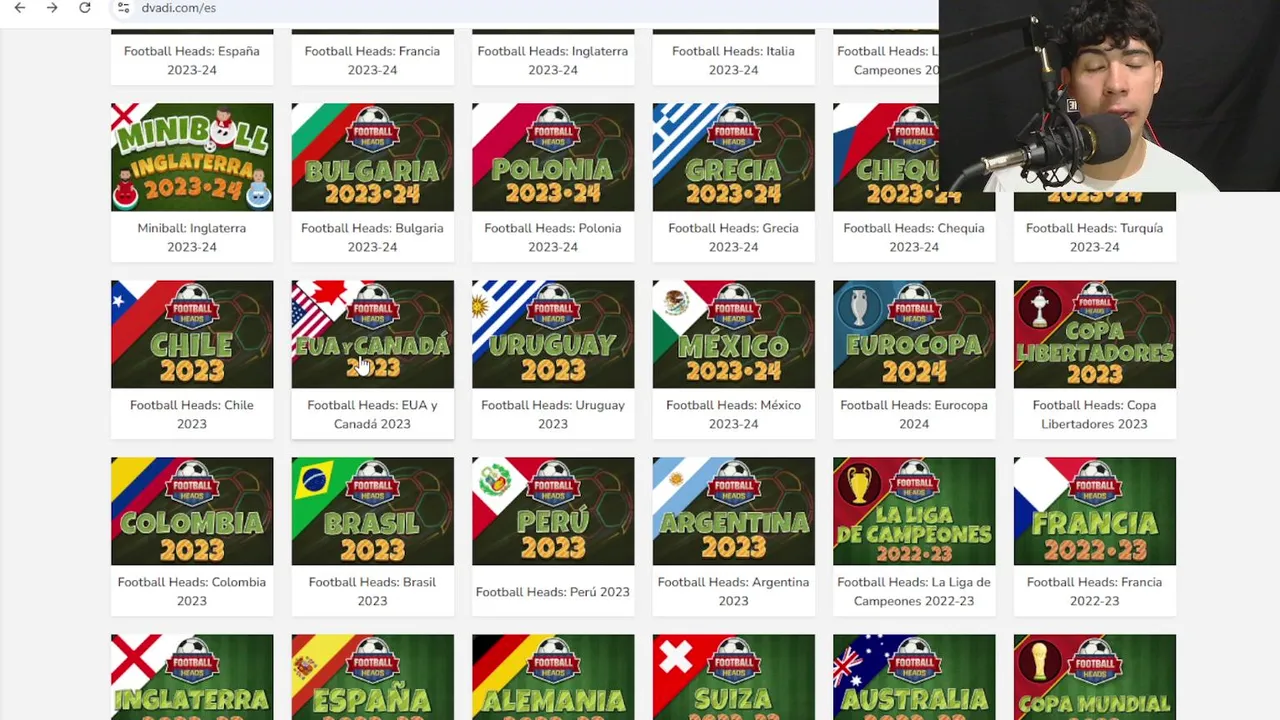Choose Football Heads: Uruguay 2023

(553, 335)
